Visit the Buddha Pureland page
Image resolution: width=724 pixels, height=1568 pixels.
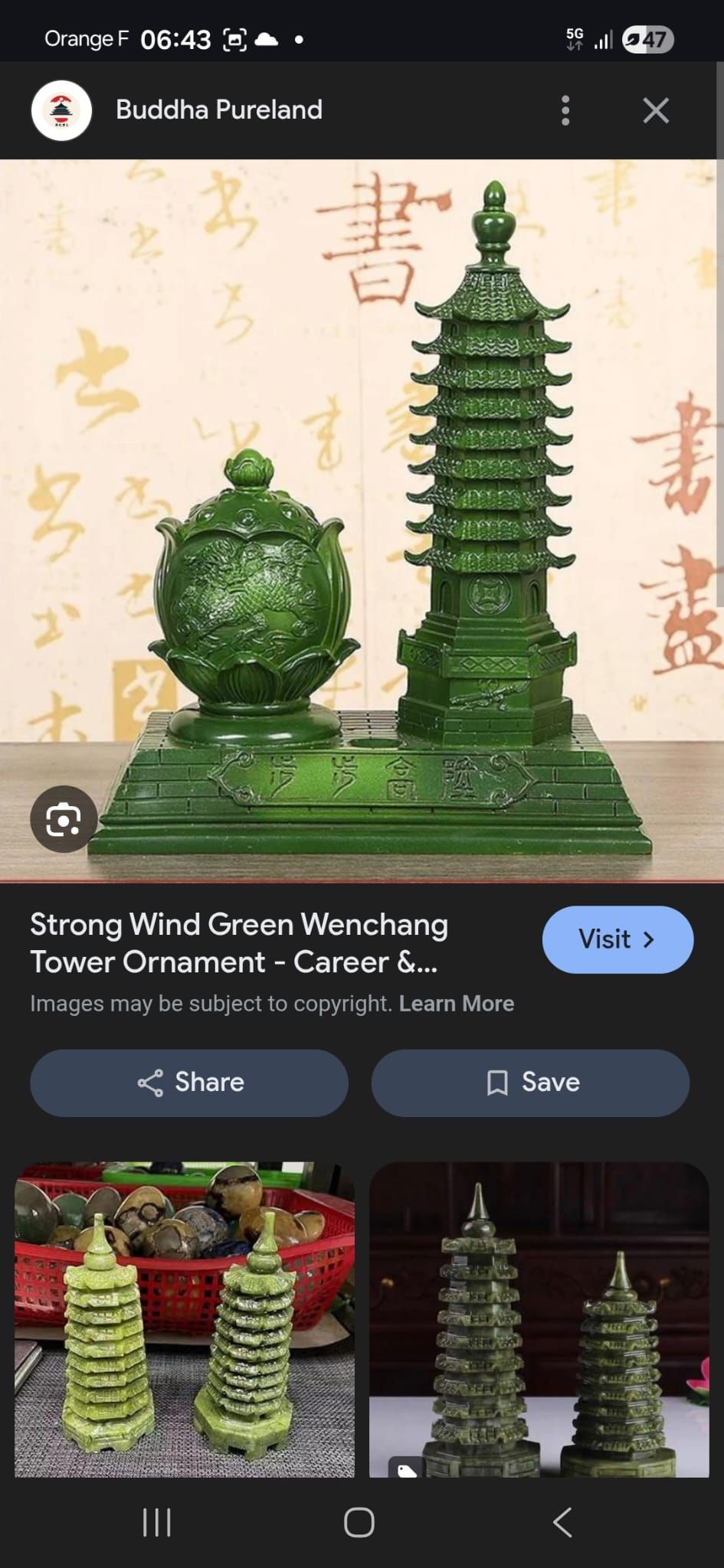pos(618,939)
